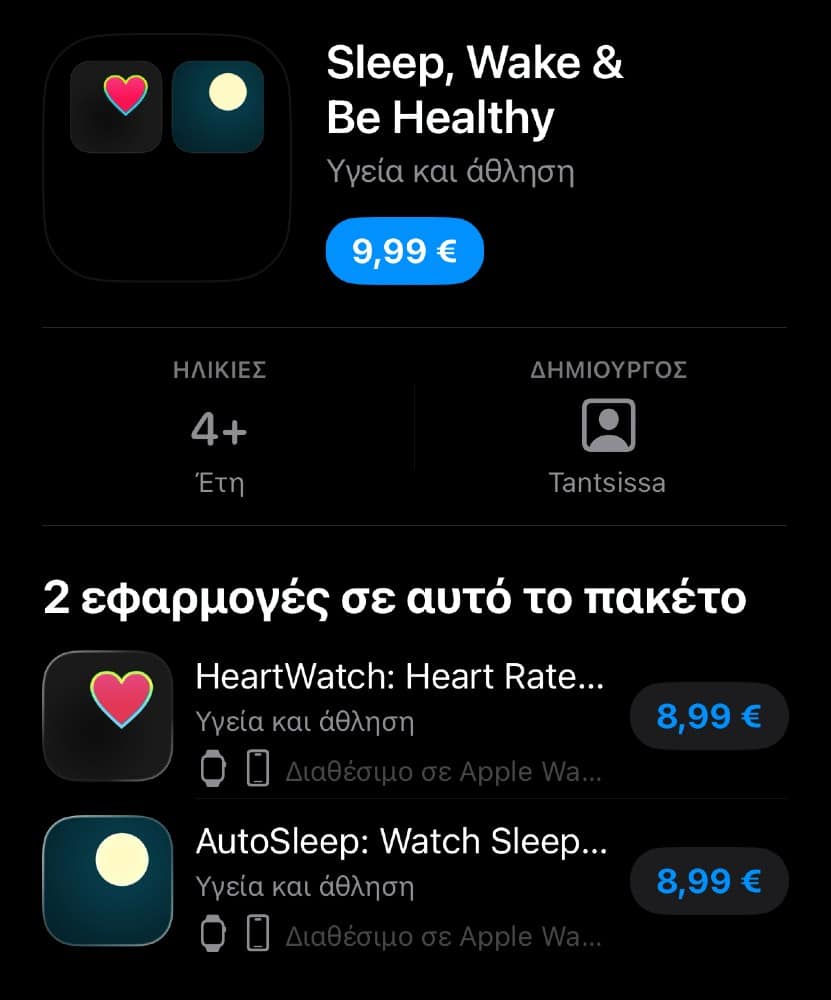The width and height of the screenshot is (831, 1000).
Task: Tap the Tantsissa developer profile icon
Action: point(607,424)
